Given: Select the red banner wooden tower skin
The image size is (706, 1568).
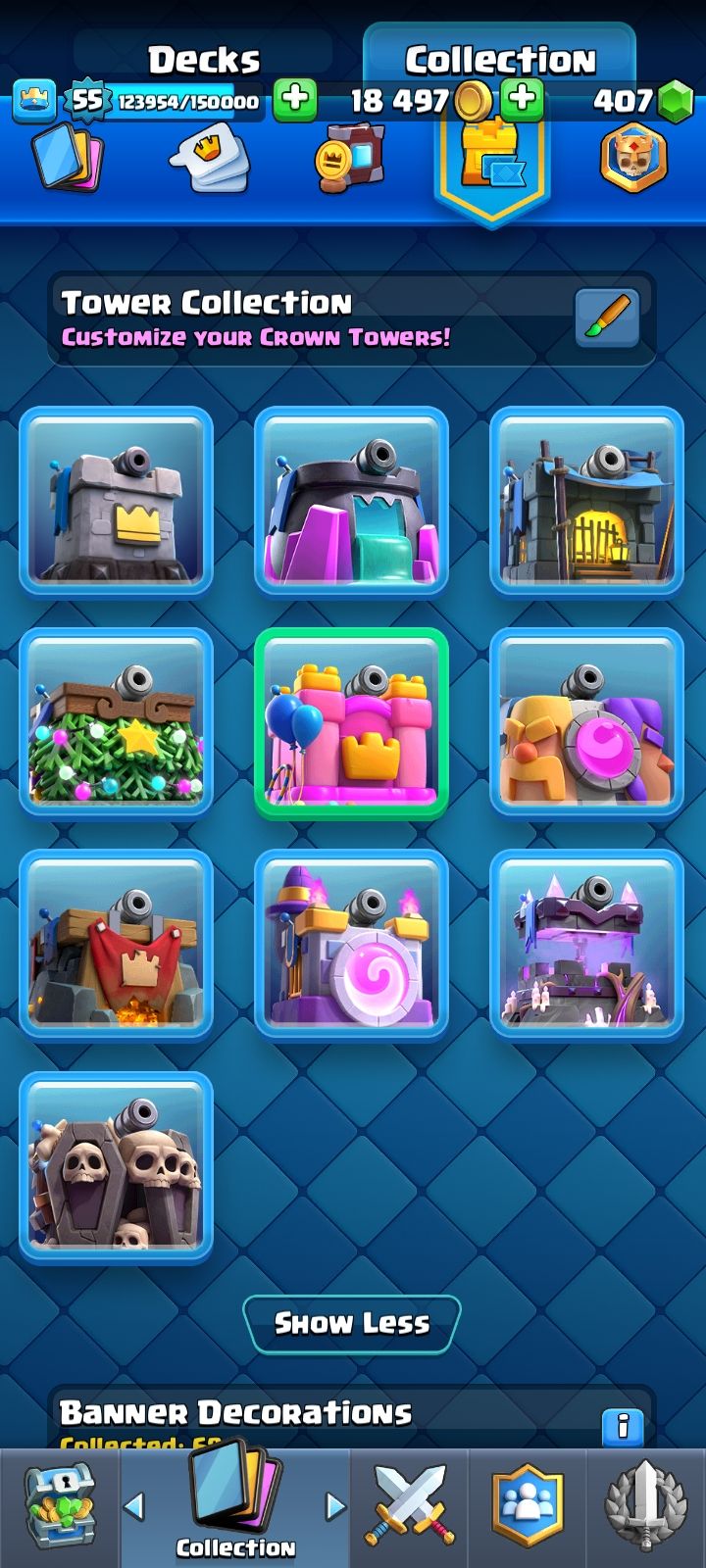Looking at the screenshot, I should pos(116,944).
